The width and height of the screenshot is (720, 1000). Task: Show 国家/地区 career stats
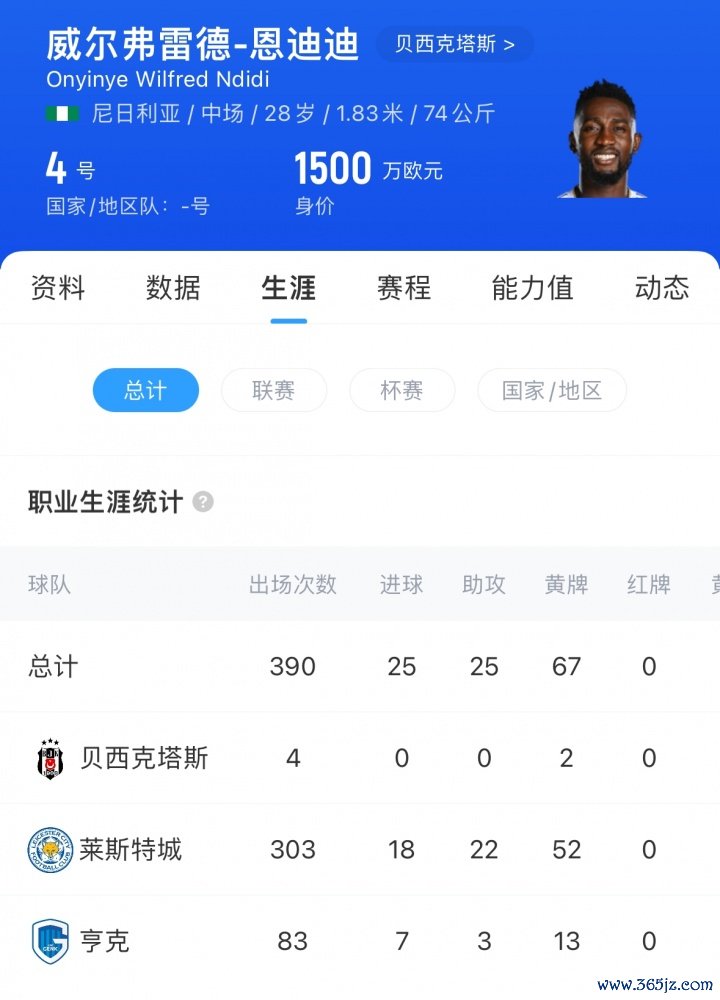[552, 391]
